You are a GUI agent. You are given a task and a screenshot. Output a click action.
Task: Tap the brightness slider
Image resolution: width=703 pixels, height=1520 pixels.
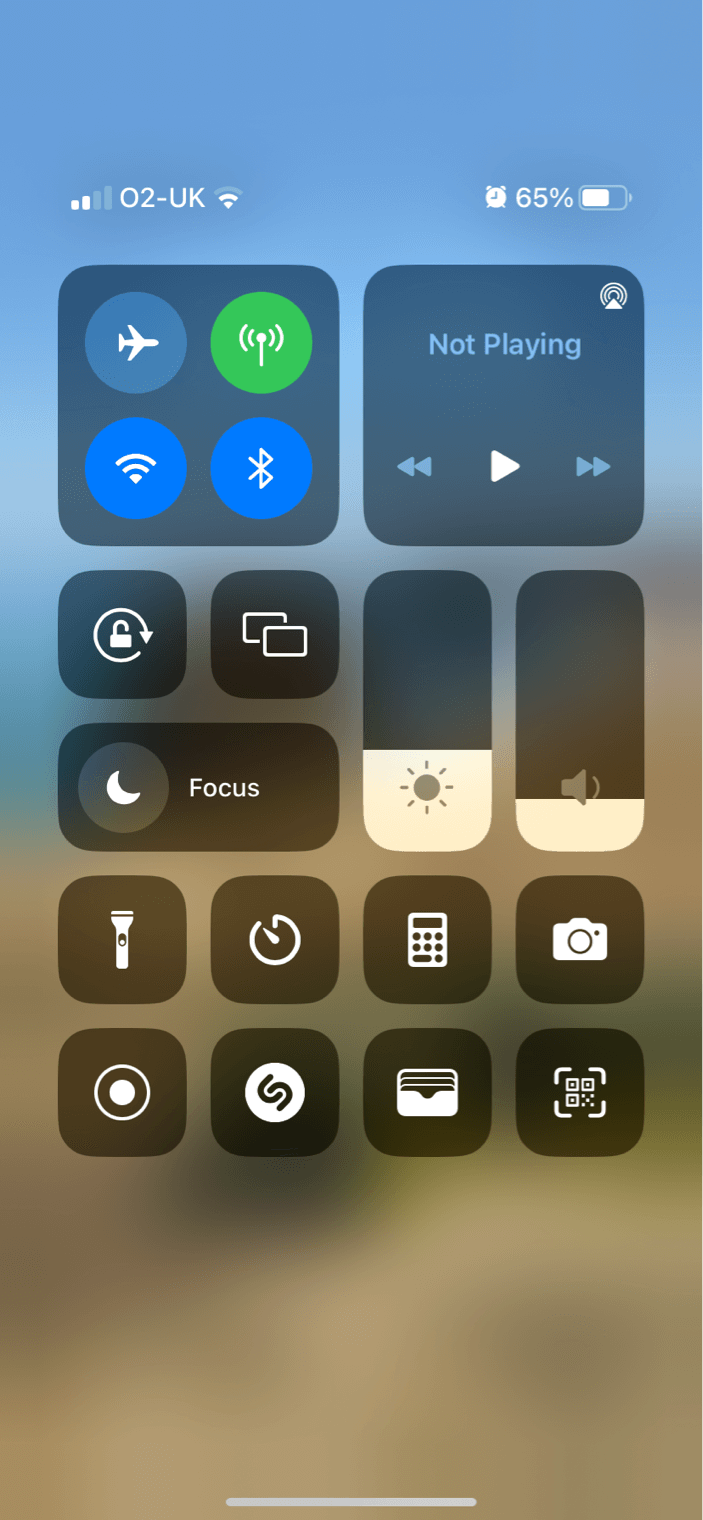click(427, 710)
